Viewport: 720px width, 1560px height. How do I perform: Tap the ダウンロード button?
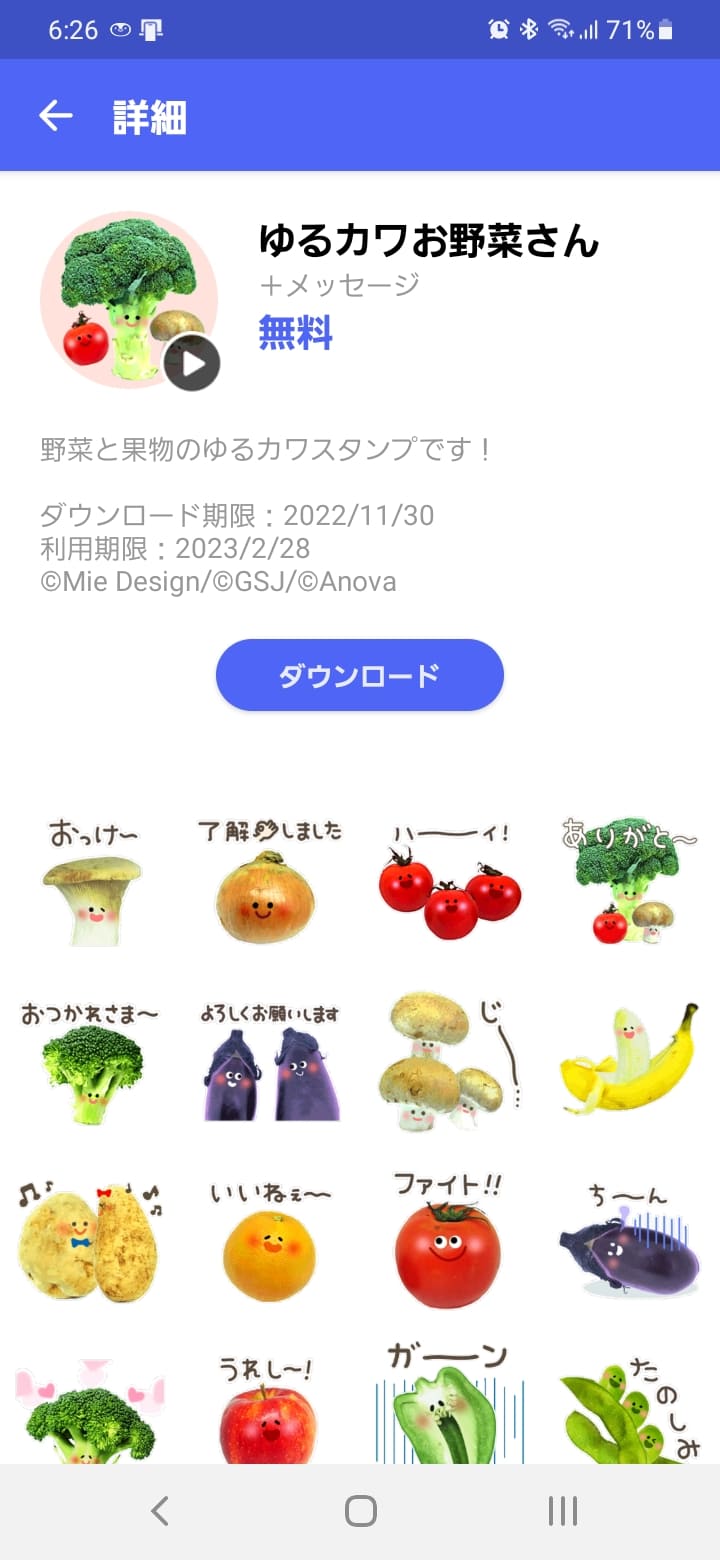(x=359, y=676)
